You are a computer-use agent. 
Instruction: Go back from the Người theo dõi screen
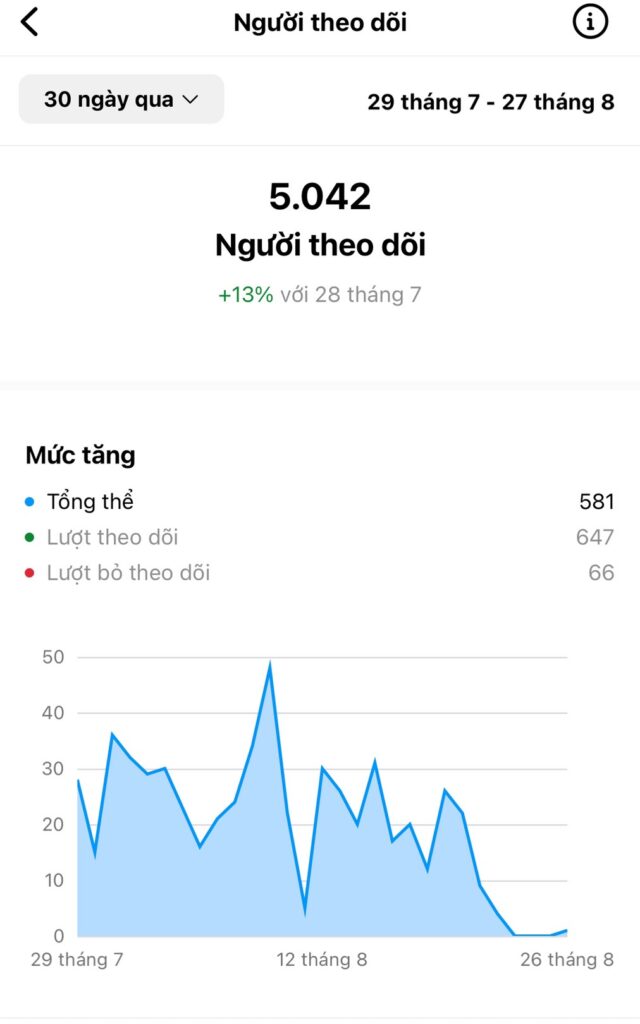pyautogui.click(x=30, y=22)
